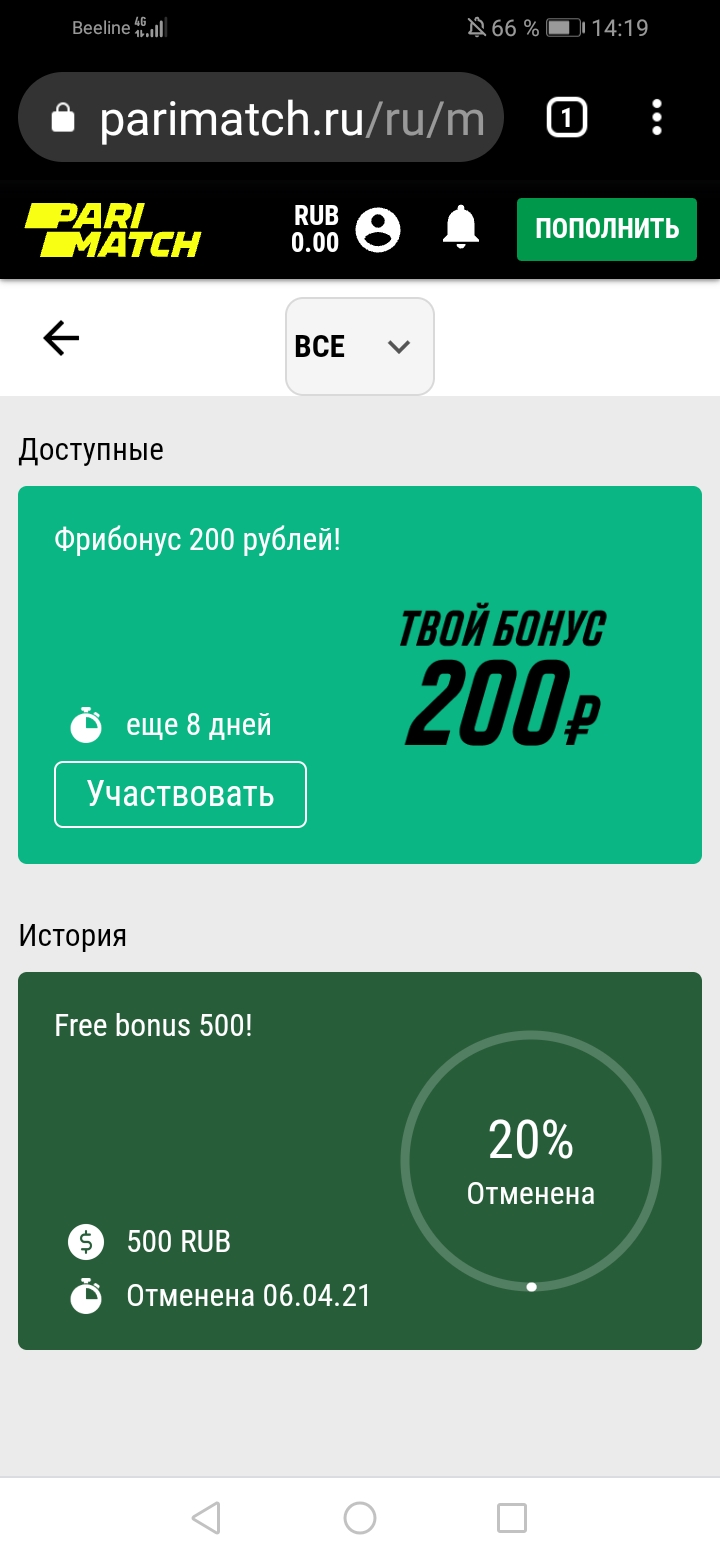Select 'Доступные' section header
Screen dimensions: 720x1560
tap(90, 449)
